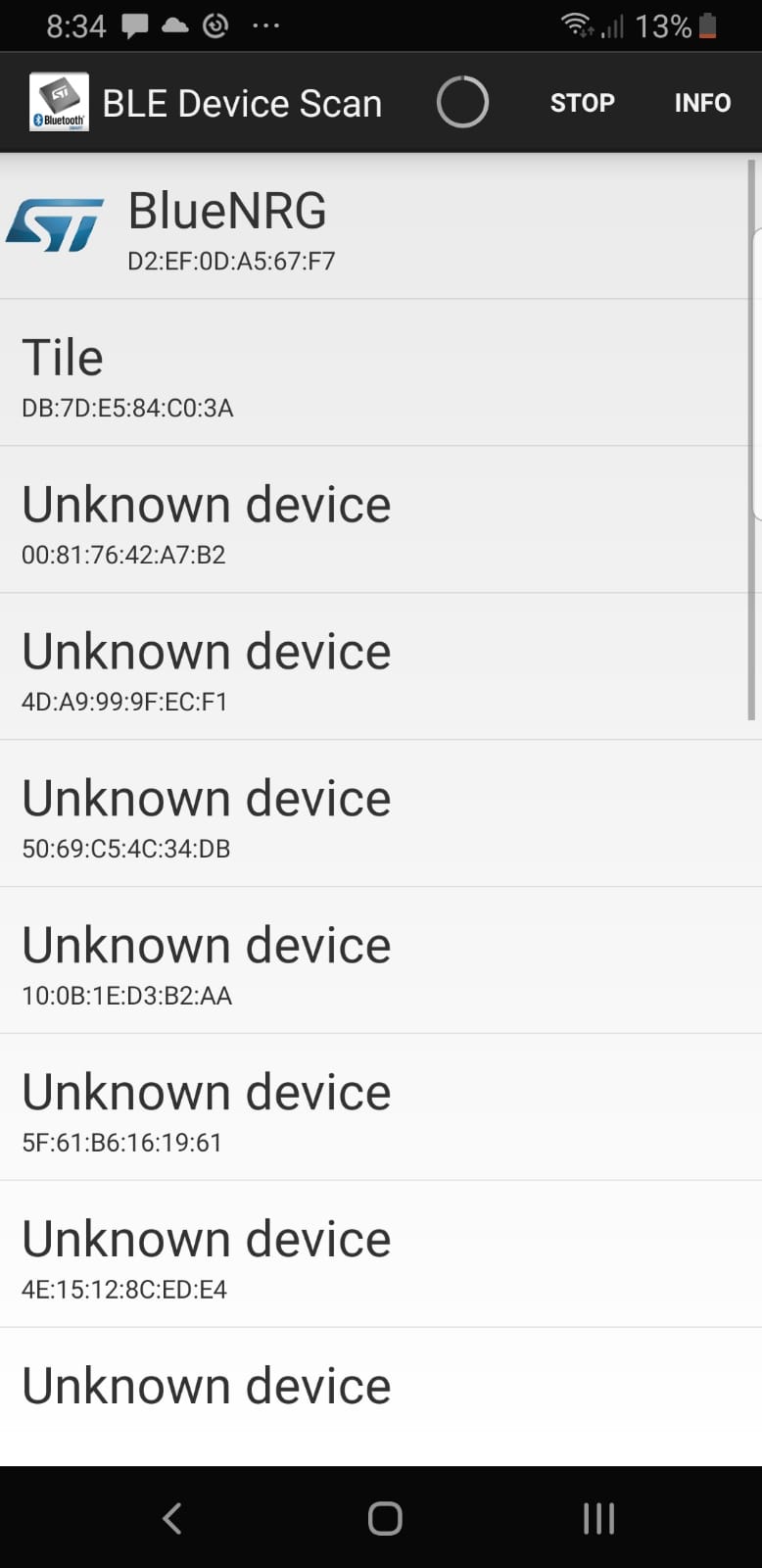Connect to the BlueNRG device
Screen dimensions: 762x1568
point(381,226)
